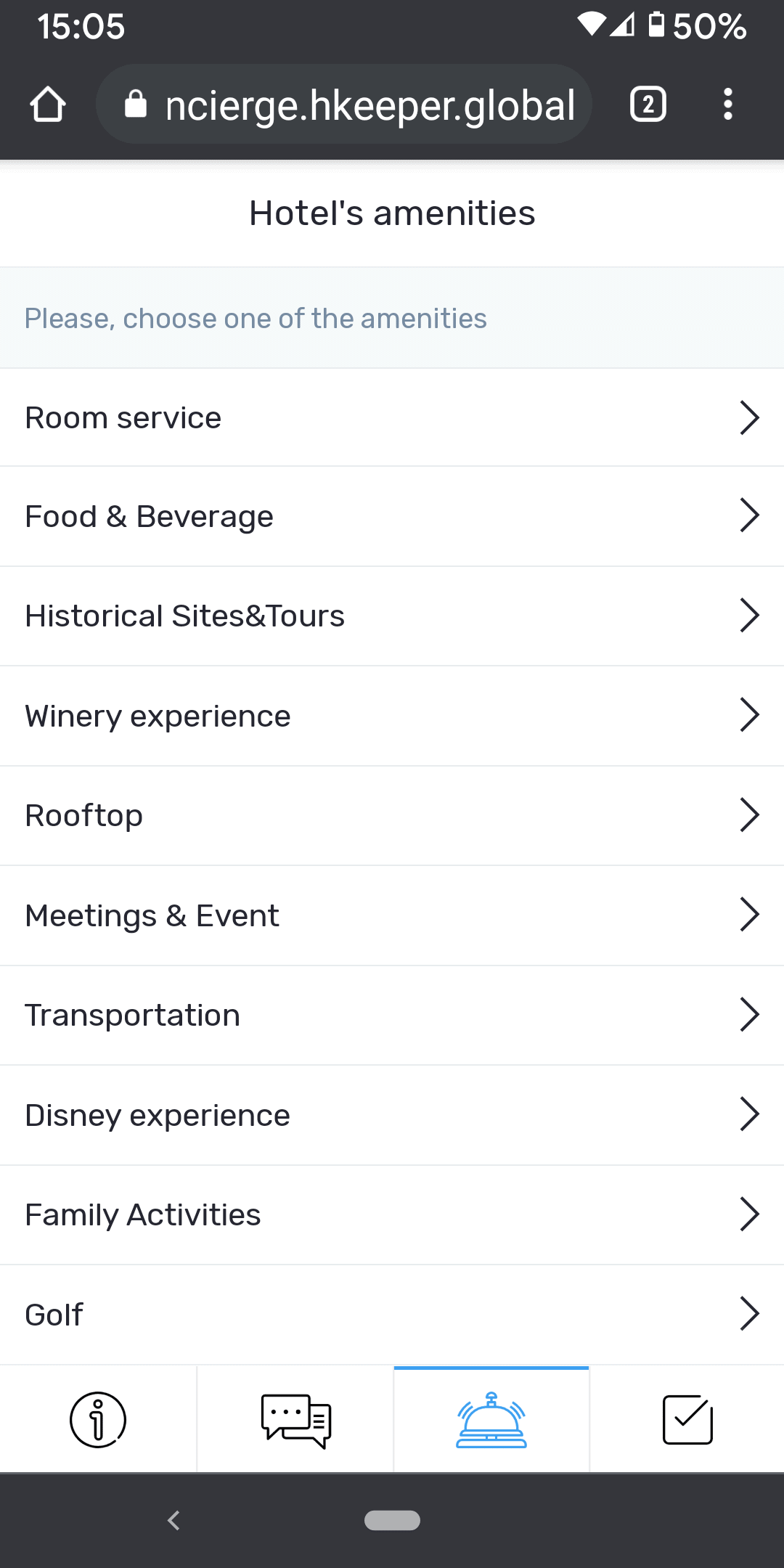Tap the concierge bell tab
Image resolution: width=784 pixels, height=1568 pixels.
[x=491, y=1419]
